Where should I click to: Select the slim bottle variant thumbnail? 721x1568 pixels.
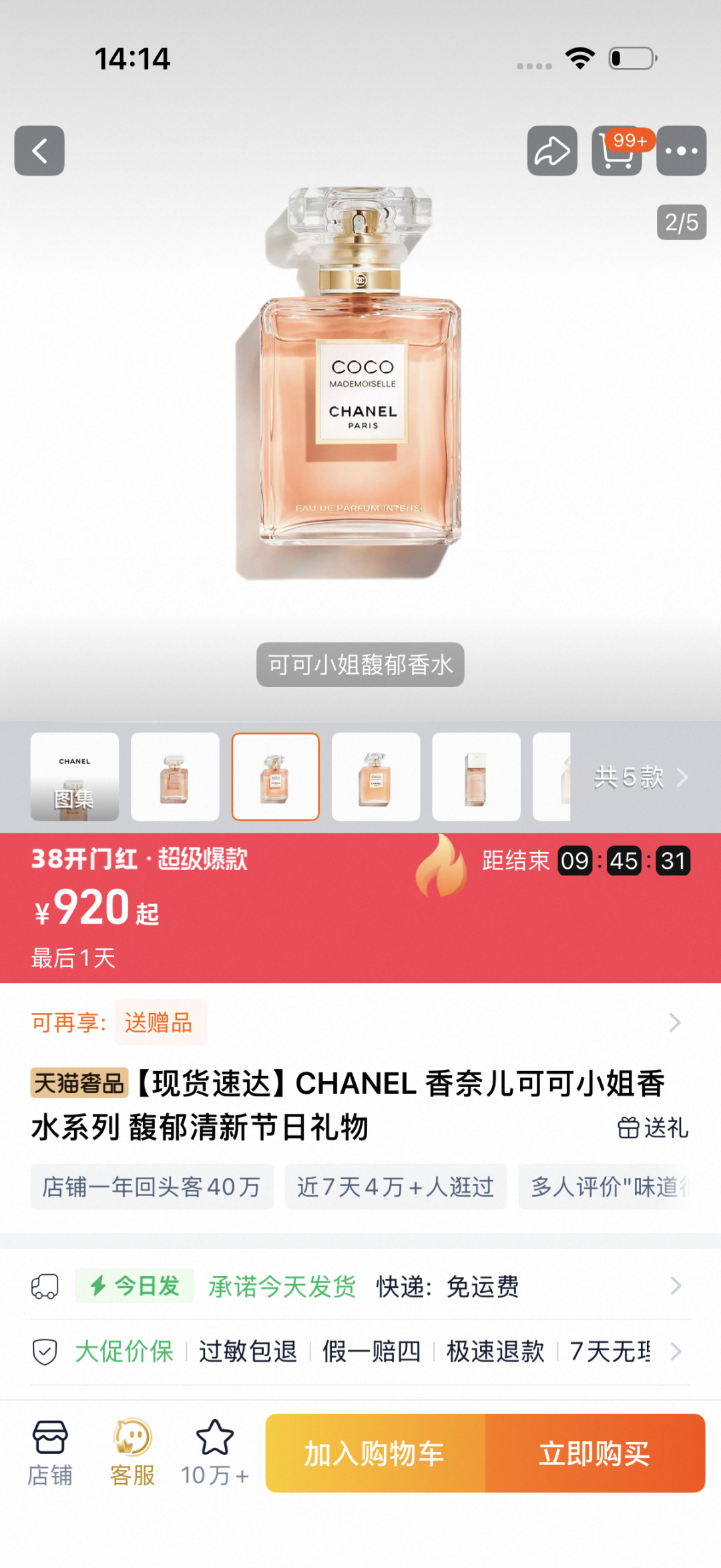(x=476, y=777)
